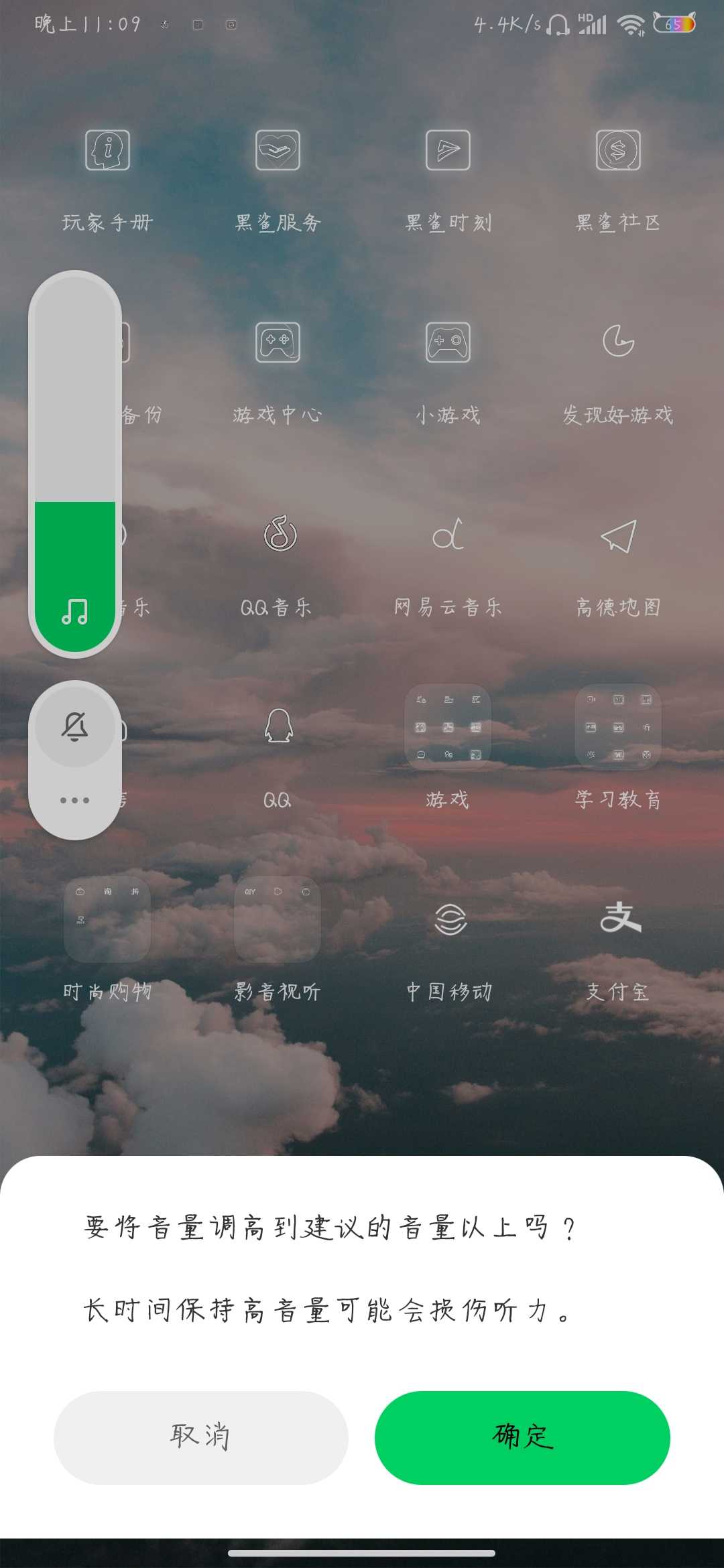Open the 游戏 folder
This screenshot has width=724, height=1568.
tap(448, 726)
